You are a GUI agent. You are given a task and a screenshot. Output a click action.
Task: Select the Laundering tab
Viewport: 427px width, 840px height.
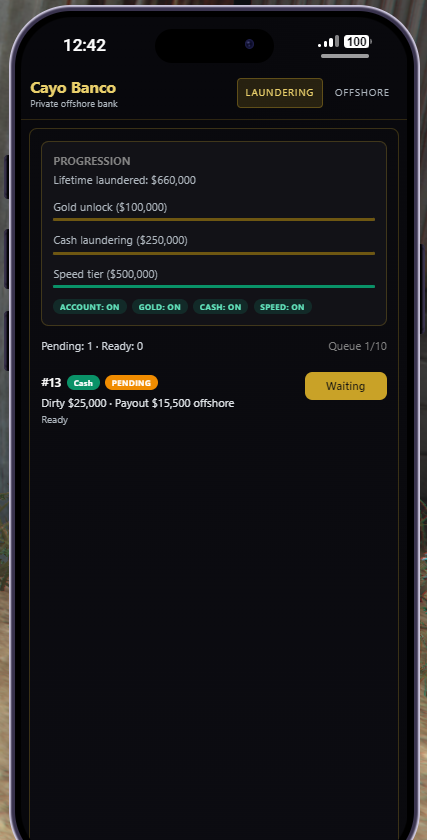(280, 93)
